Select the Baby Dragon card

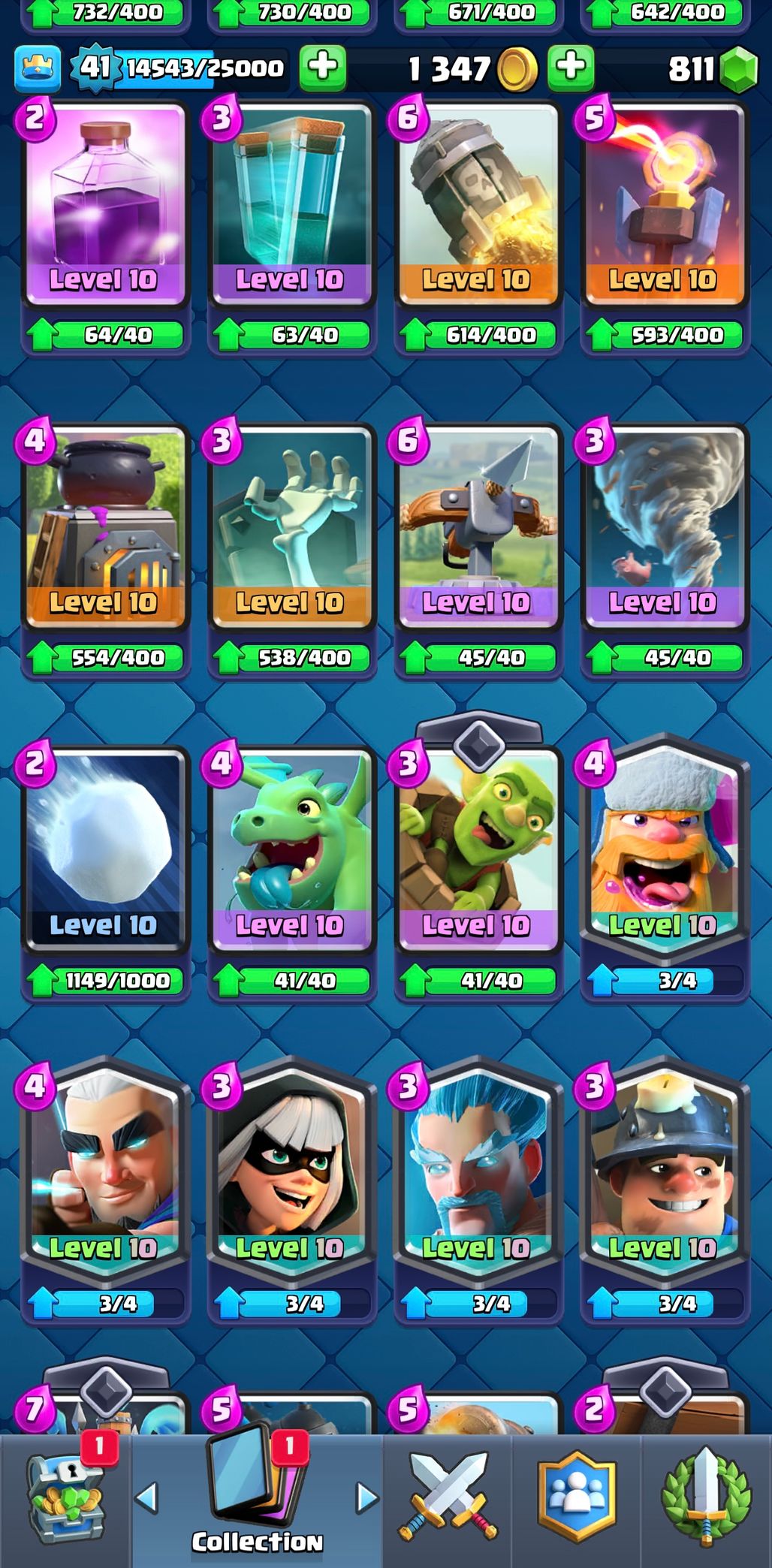pyautogui.click(x=291, y=850)
